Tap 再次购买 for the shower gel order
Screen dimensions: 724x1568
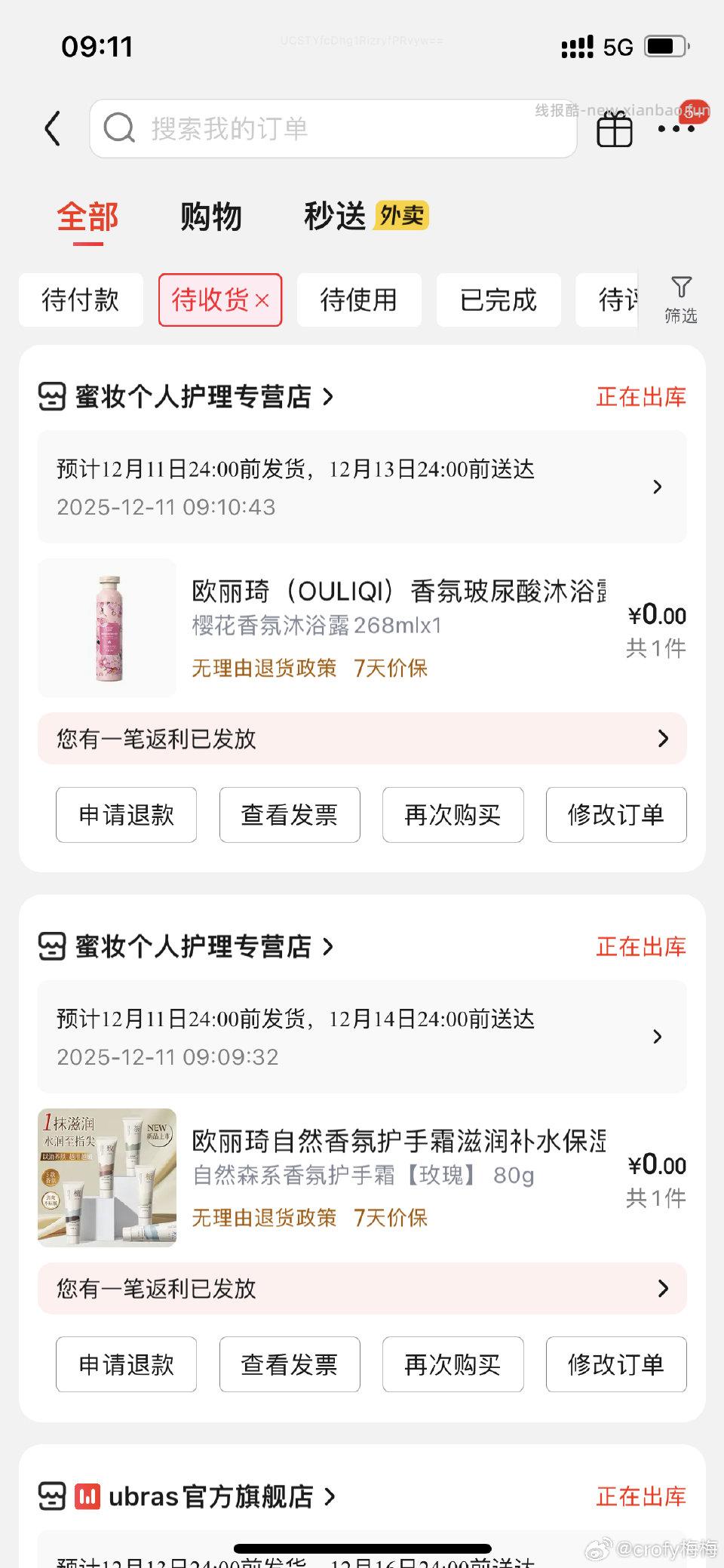coord(452,815)
